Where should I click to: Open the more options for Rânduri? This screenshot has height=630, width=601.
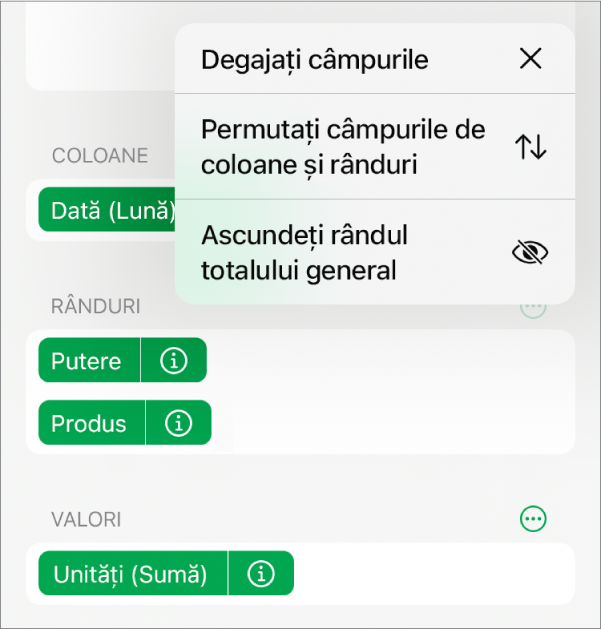tap(534, 308)
